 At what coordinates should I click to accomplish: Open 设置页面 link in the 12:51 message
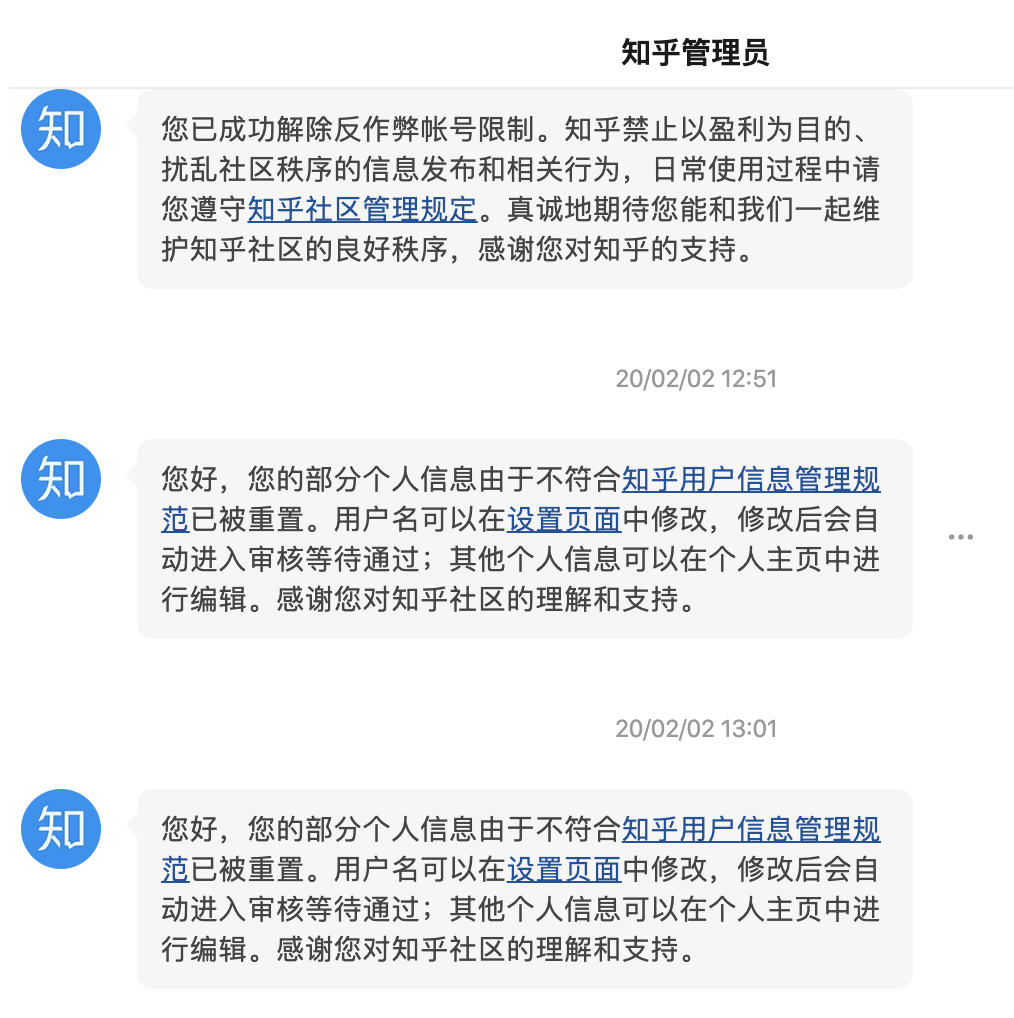coord(564,520)
